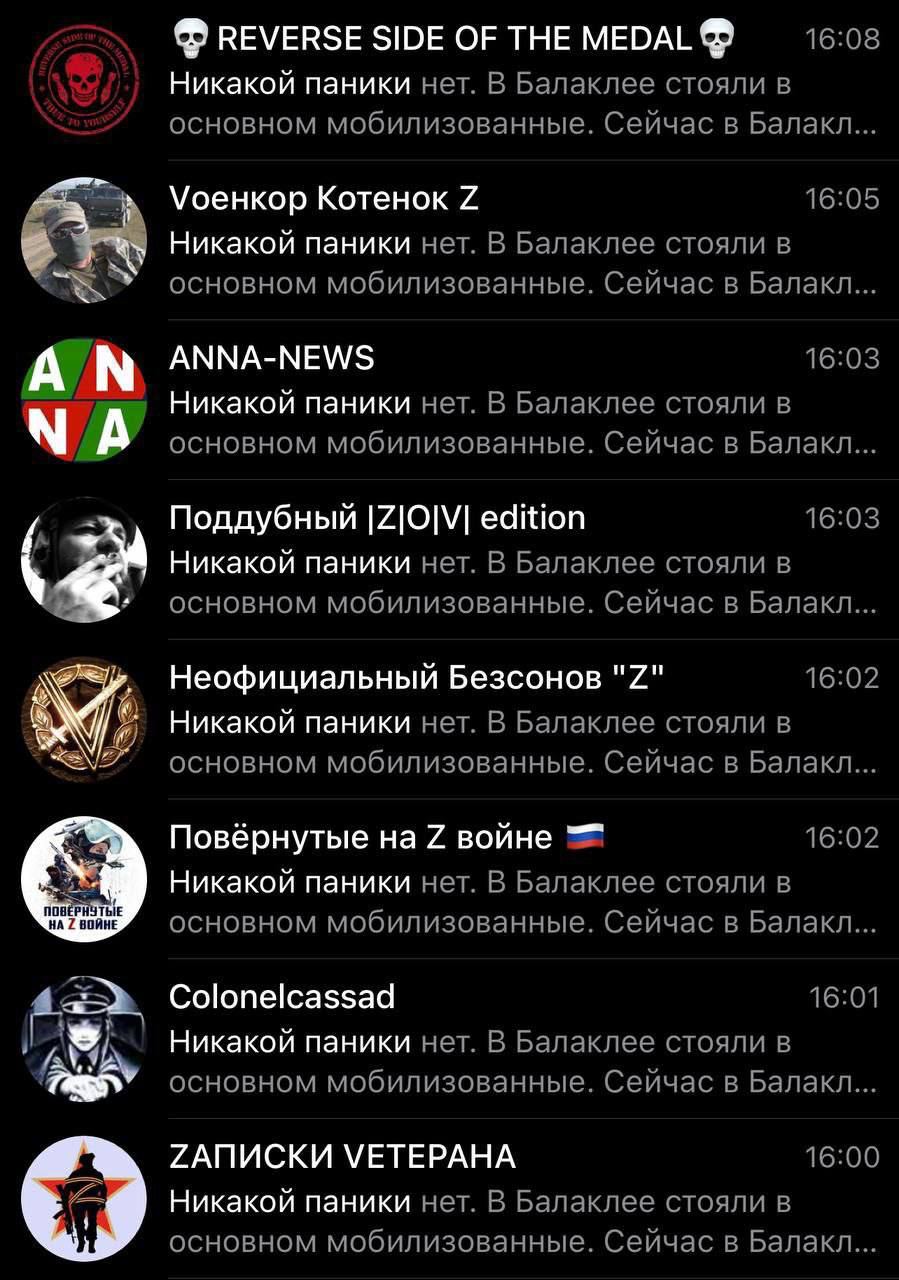Select the ANNA-NEWS channel

click(450, 401)
